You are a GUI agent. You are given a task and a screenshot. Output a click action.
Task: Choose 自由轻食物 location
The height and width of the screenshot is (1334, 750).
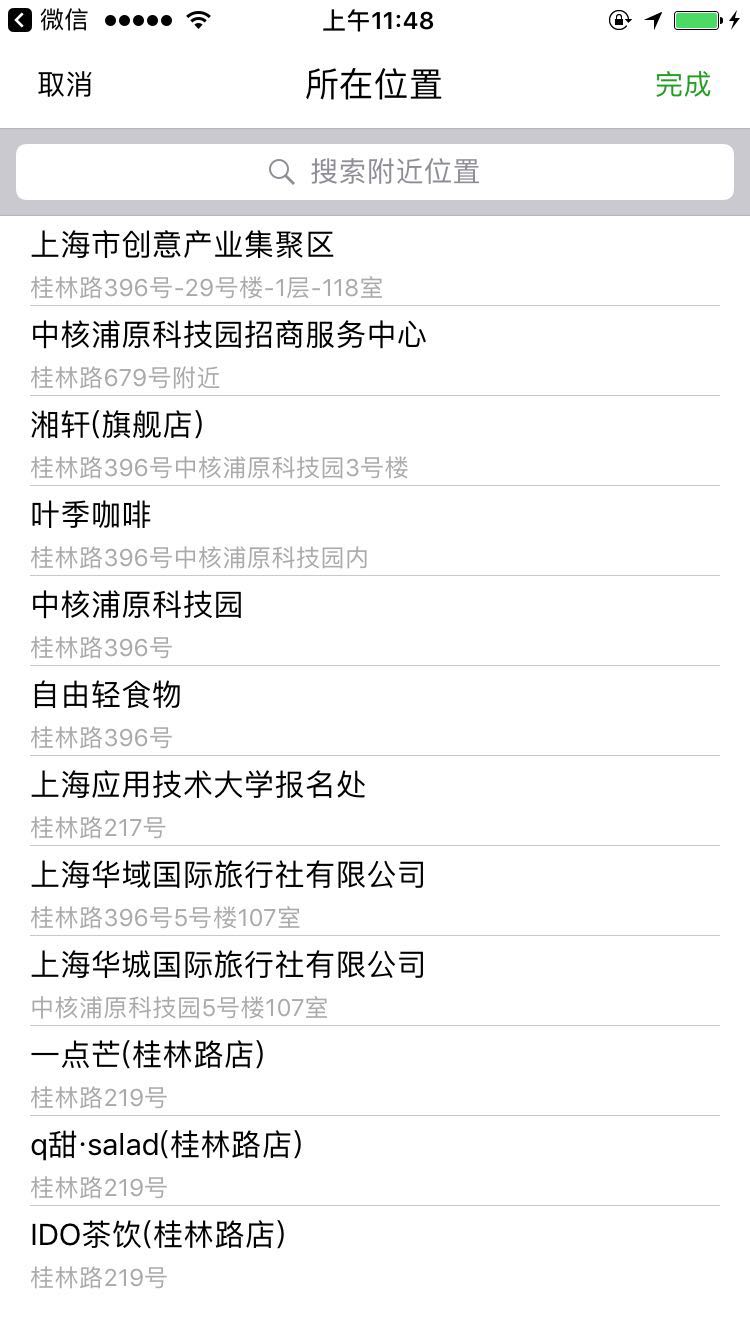tap(375, 711)
